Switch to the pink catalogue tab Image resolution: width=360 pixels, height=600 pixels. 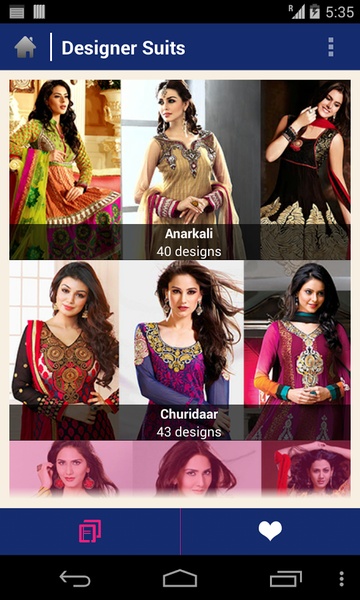coord(90,532)
